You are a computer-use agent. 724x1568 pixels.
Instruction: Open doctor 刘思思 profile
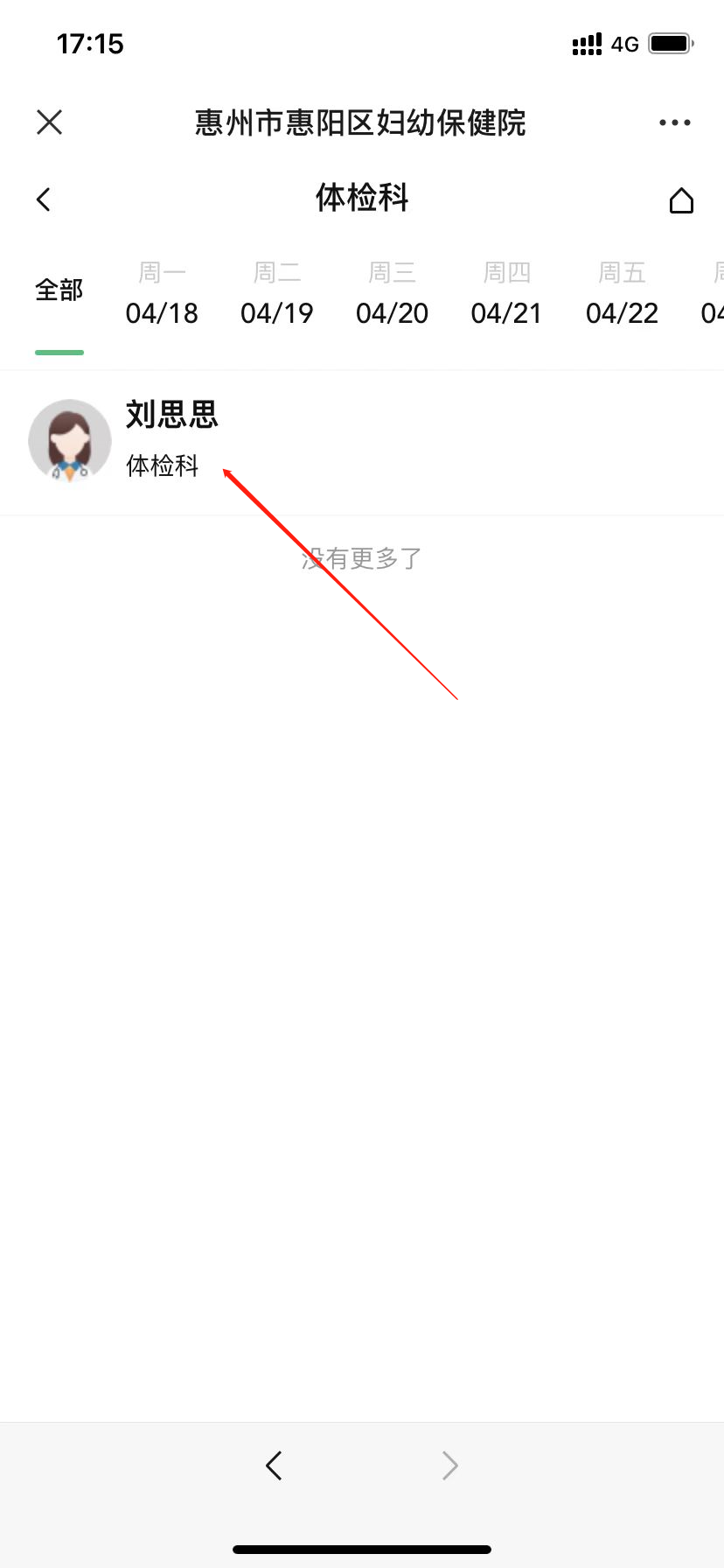(172, 440)
